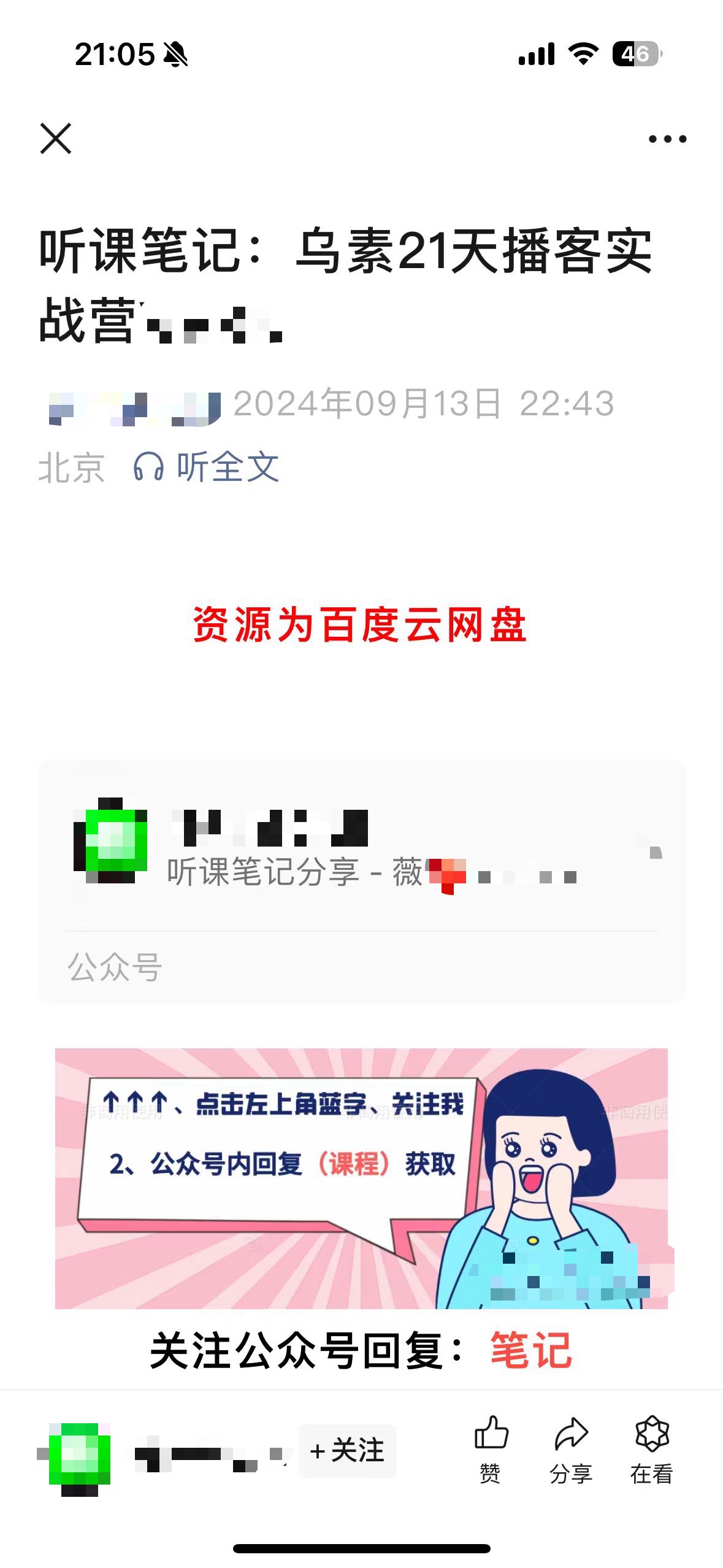
Task: Close the article with the X icon
Action: tap(56, 138)
